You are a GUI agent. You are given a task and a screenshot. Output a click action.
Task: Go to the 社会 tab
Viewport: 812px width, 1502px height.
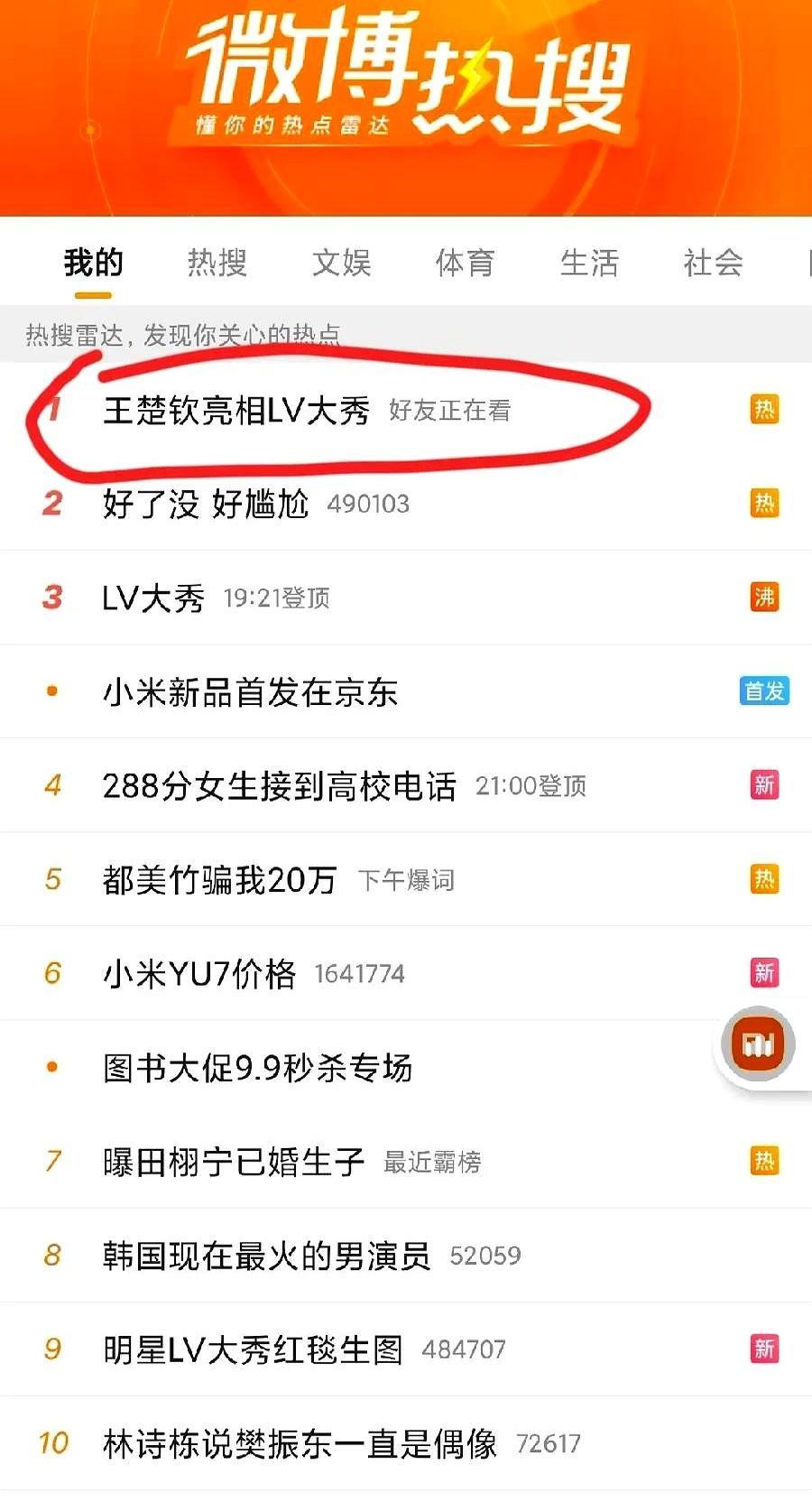[x=713, y=263]
